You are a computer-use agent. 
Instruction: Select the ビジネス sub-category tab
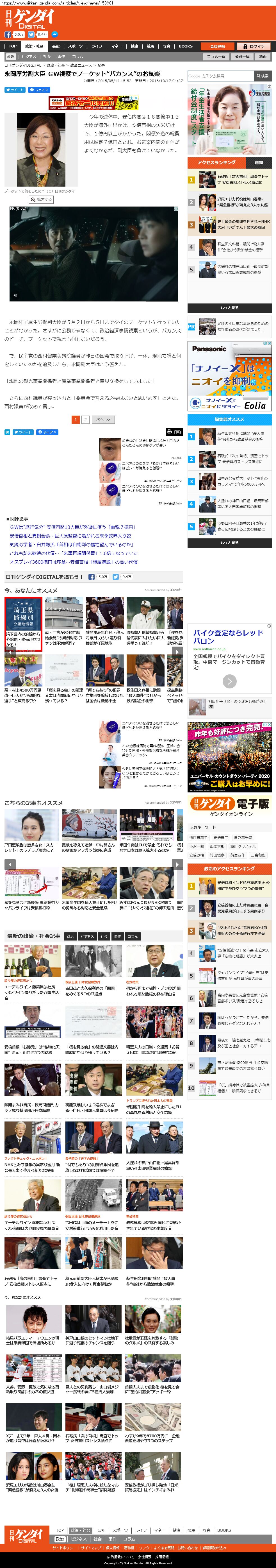(29, 56)
